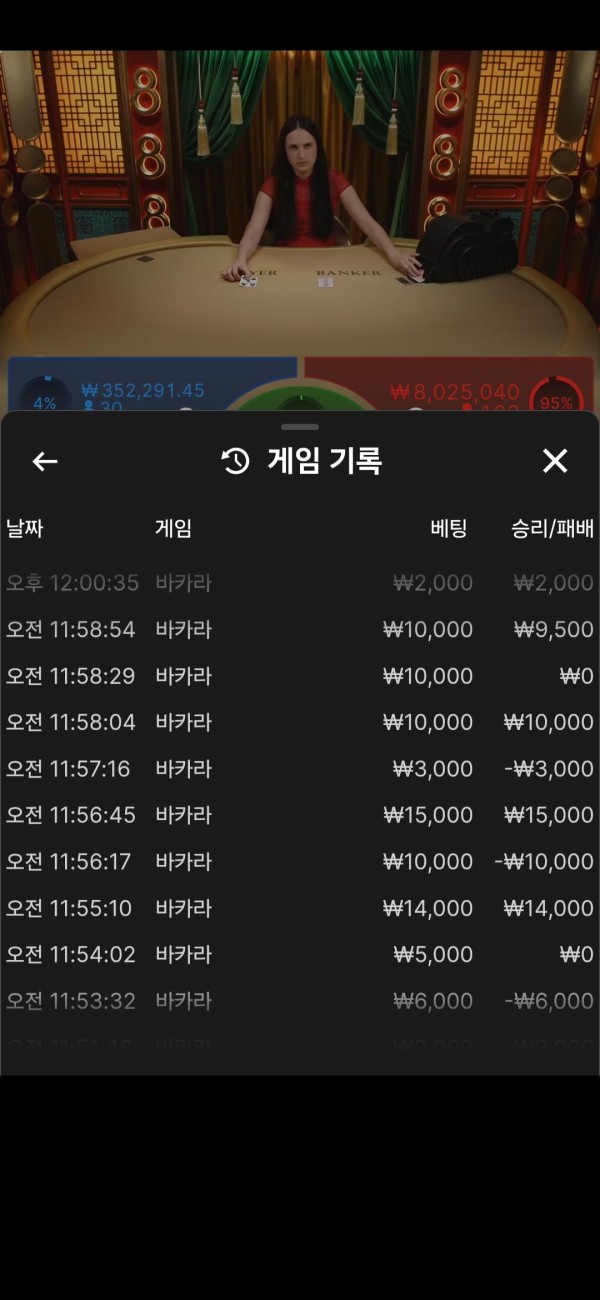Show details for the 오전 11:55:10 round
The image size is (600, 1300).
pyautogui.click(x=300, y=908)
